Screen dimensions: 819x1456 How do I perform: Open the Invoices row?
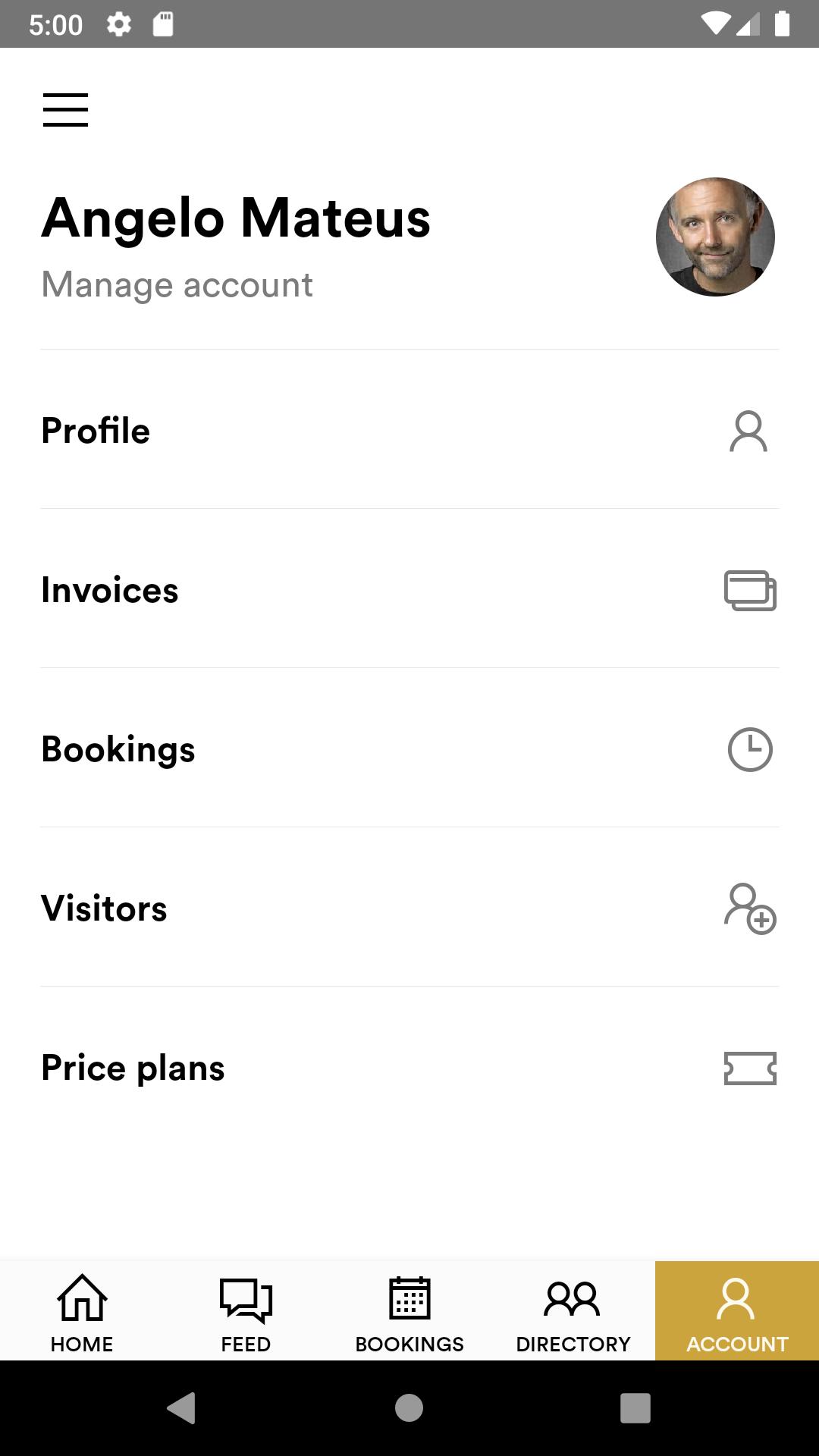pos(409,589)
